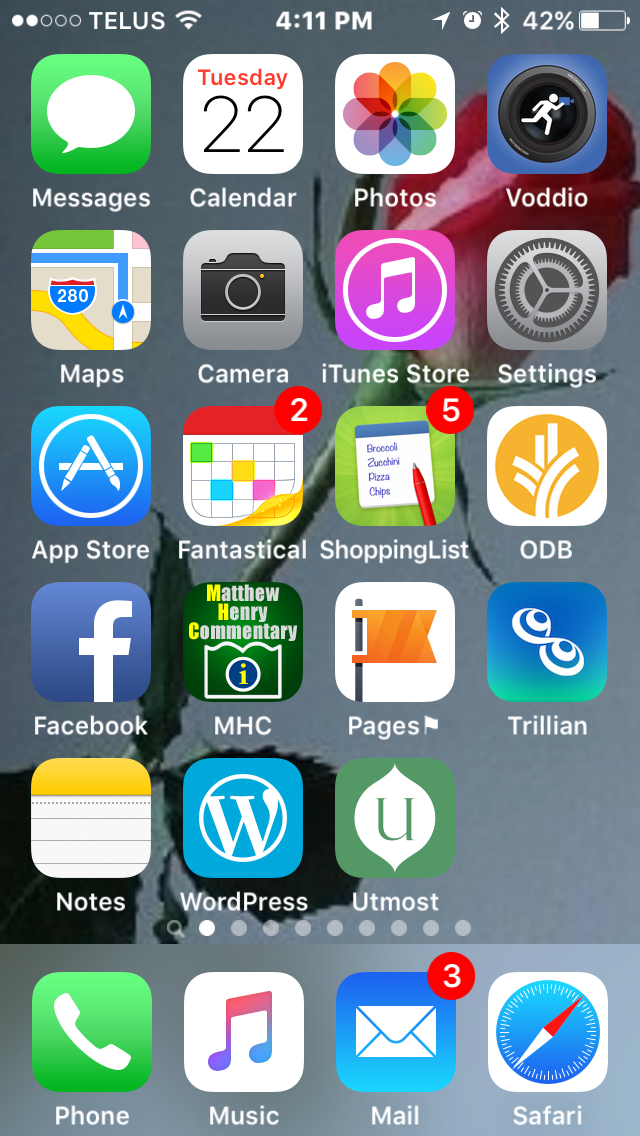Open the Utmost app
The width and height of the screenshot is (640, 1136).
[395, 818]
